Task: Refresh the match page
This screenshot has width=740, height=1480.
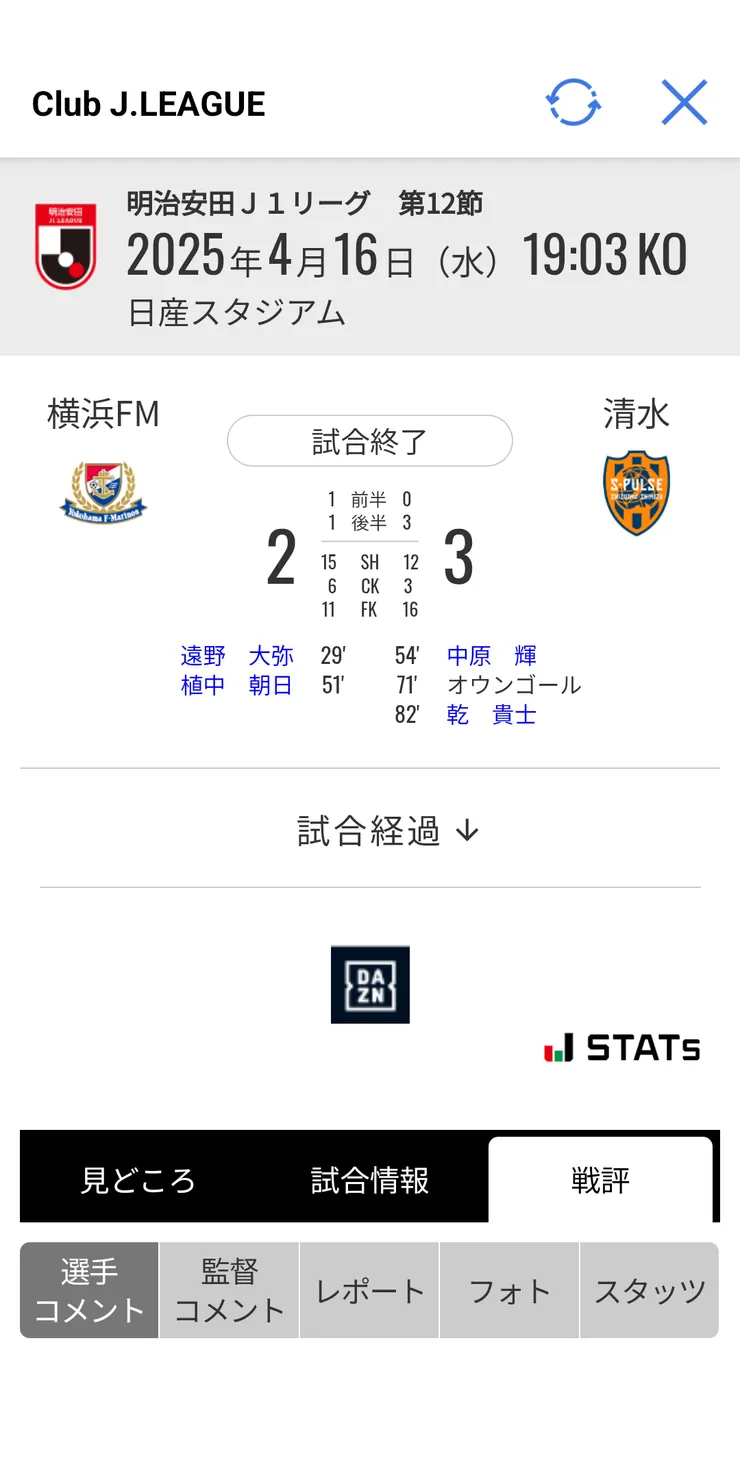Action: click(x=573, y=103)
